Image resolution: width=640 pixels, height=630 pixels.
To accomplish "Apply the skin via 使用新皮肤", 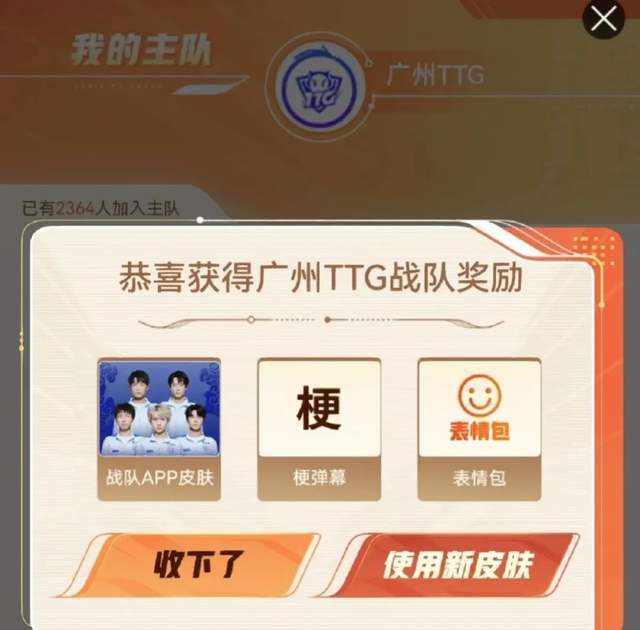I will (457, 564).
